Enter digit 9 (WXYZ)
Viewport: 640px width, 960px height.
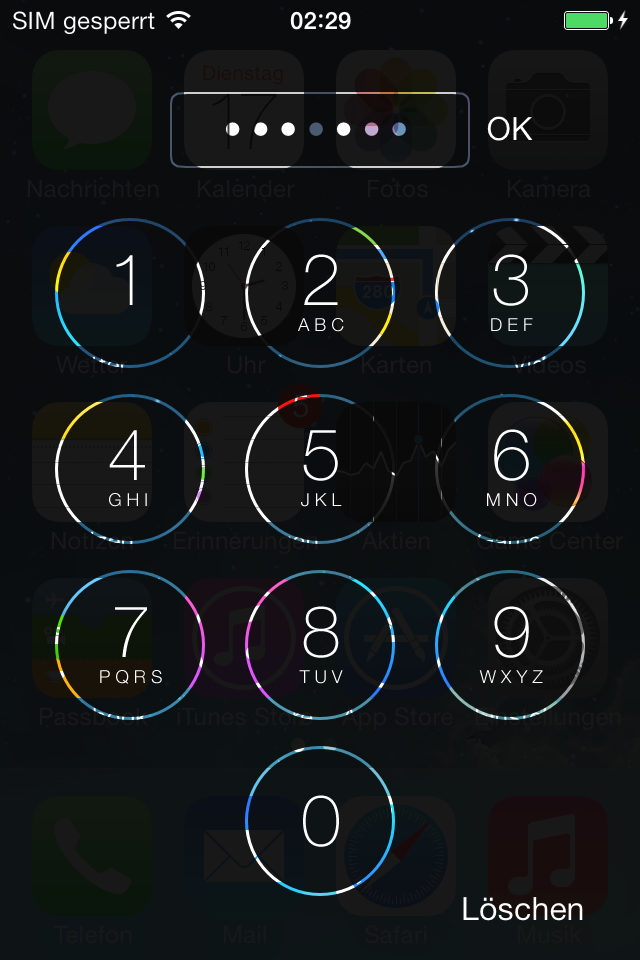(510, 645)
